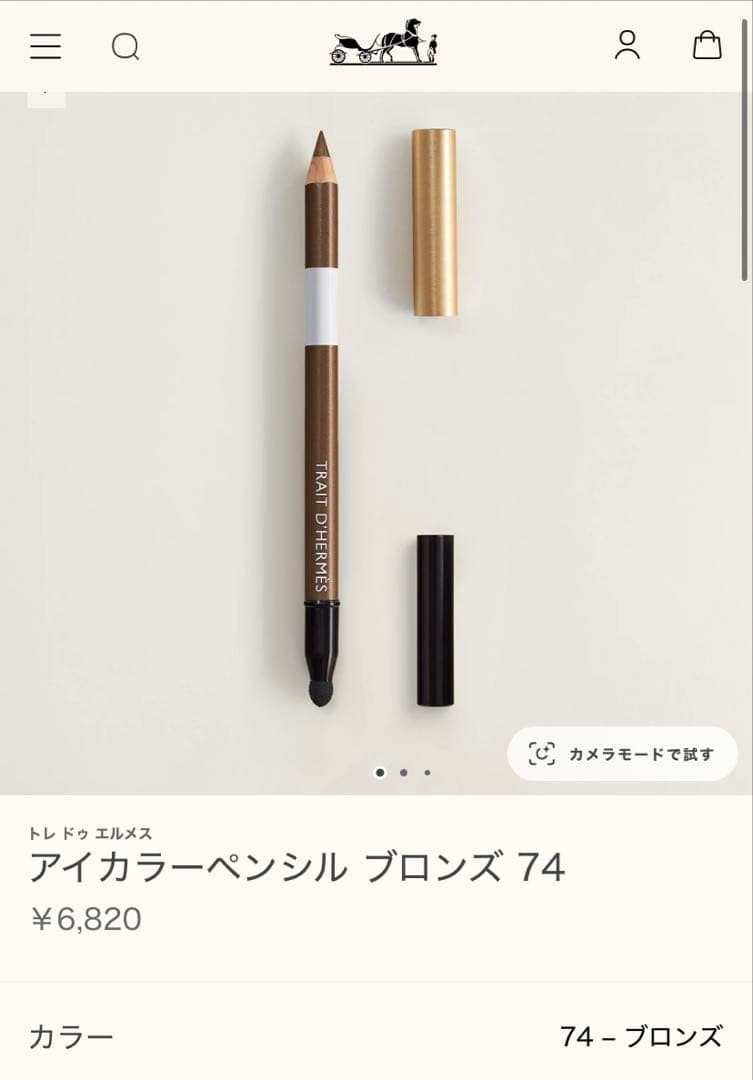Go to Hermès home via logo
The height and width of the screenshot is (1080, 753).
pyautogui.click(x=383, y=44)
